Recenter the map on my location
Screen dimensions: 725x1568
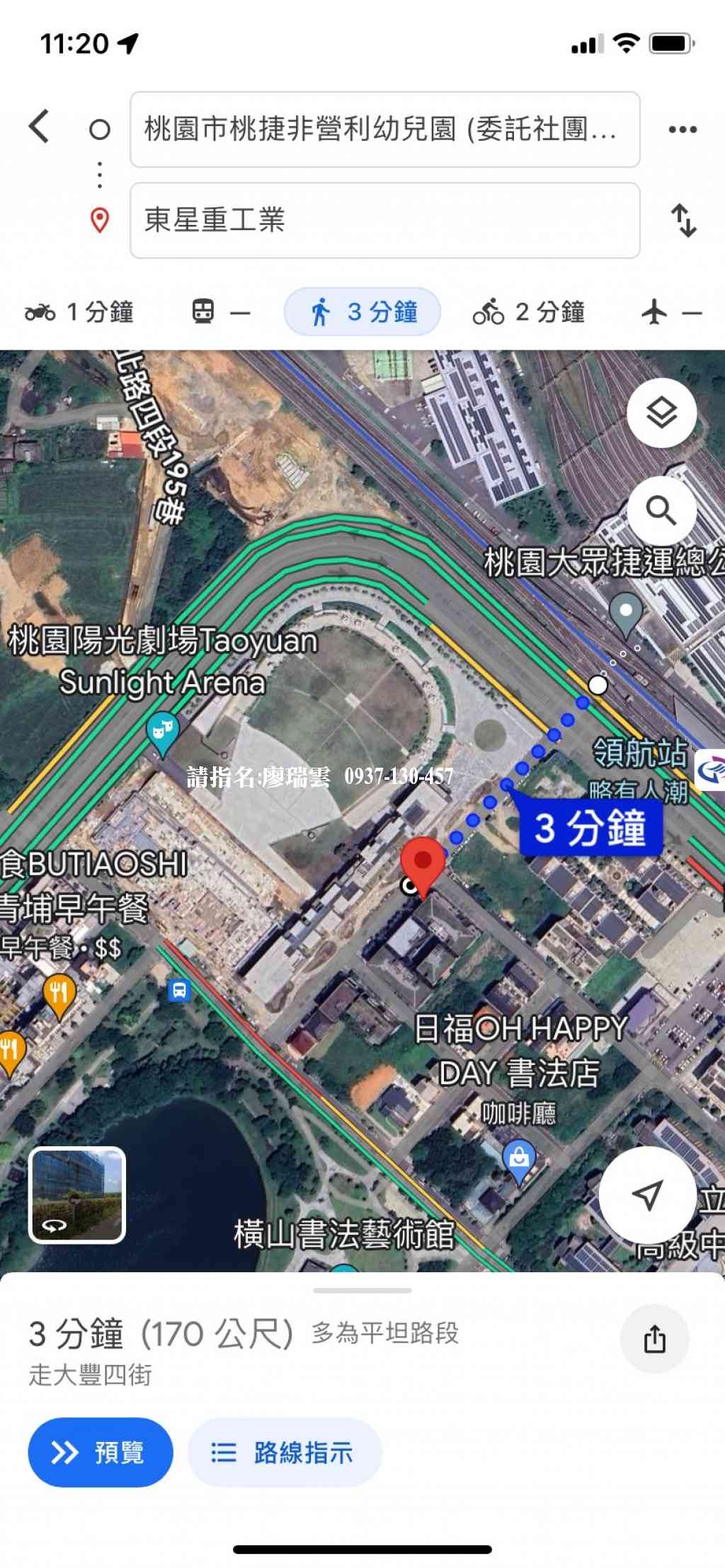tap(647, 1195)
